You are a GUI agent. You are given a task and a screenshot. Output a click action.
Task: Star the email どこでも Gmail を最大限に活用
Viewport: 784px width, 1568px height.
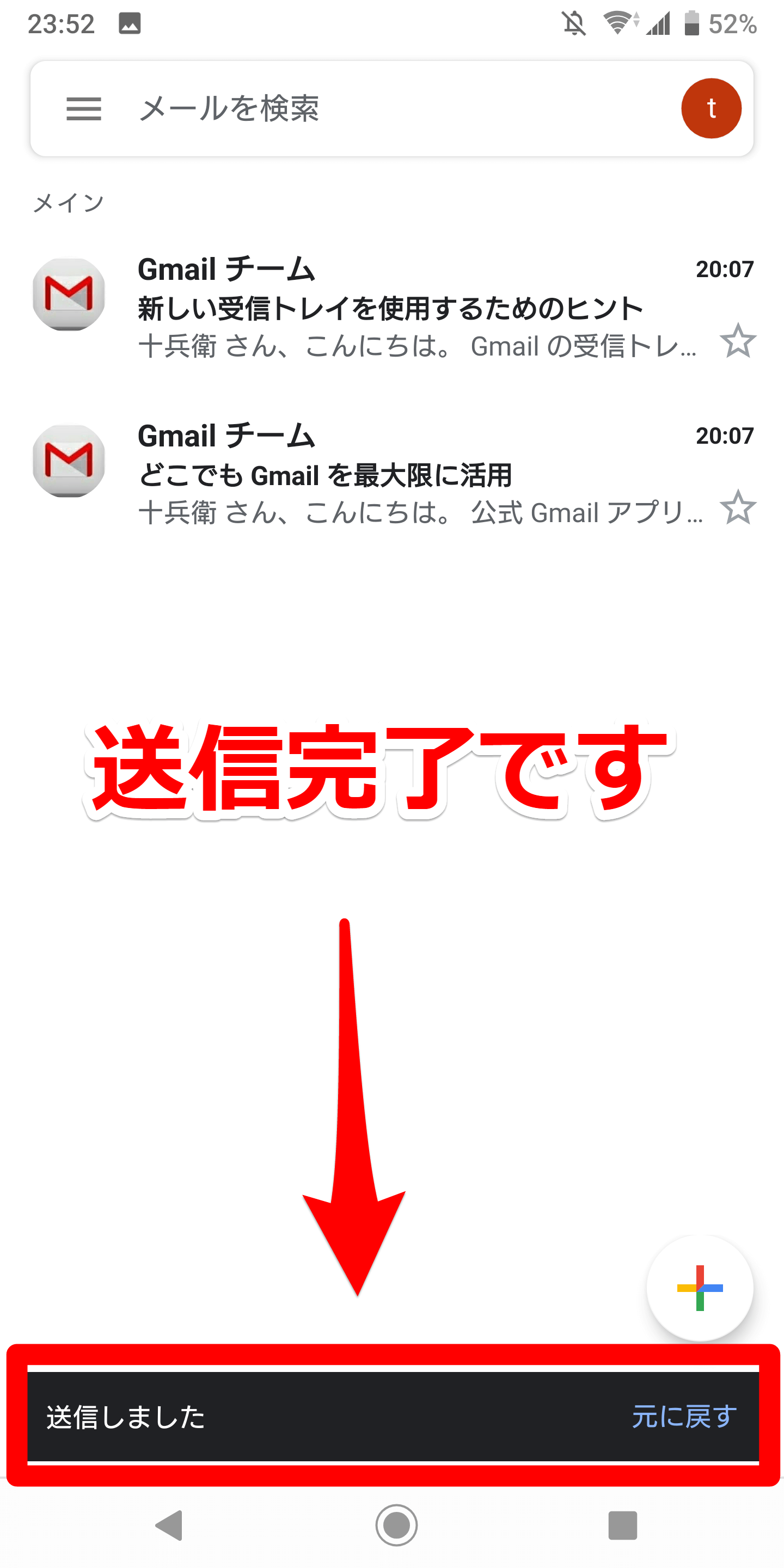tap(738, 507)
